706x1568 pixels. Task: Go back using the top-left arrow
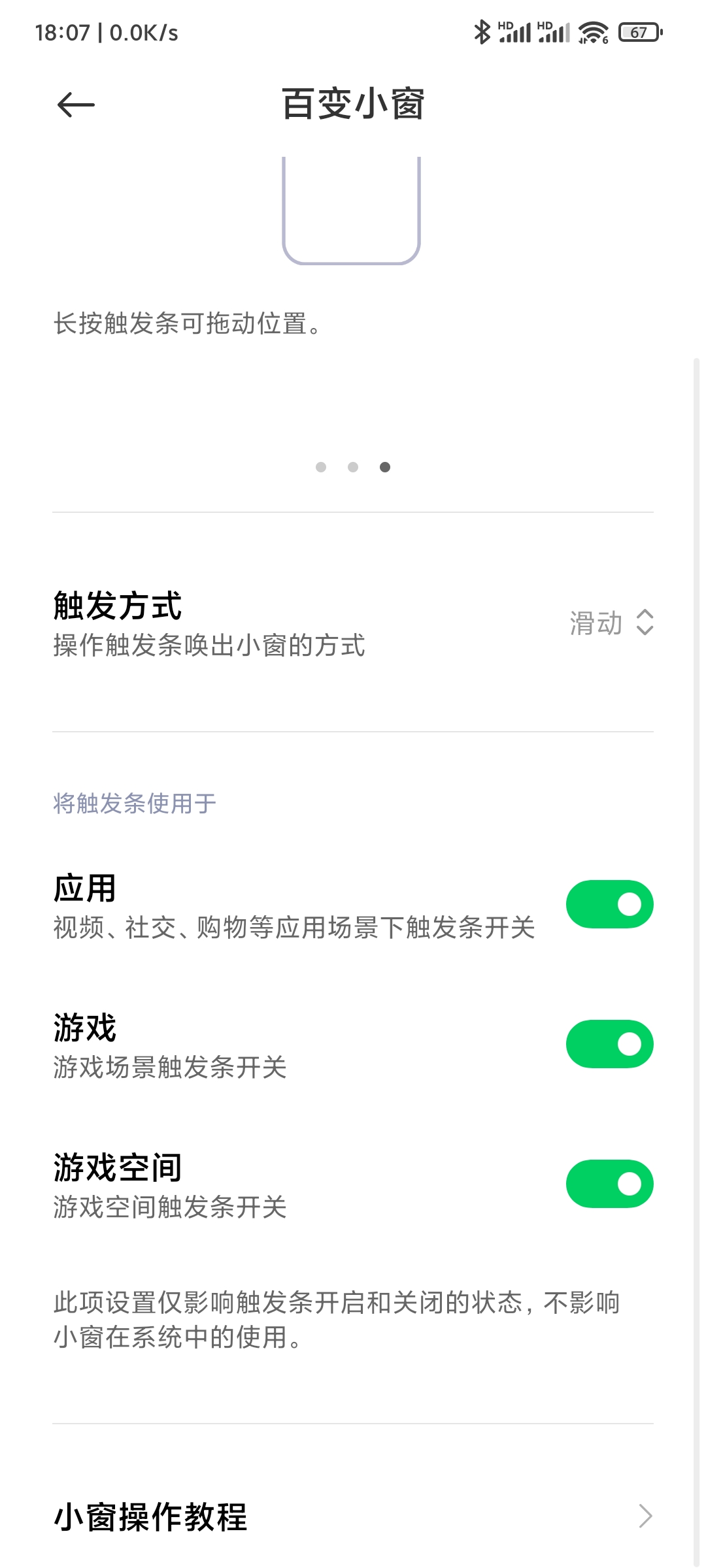(x=76, y=105)
